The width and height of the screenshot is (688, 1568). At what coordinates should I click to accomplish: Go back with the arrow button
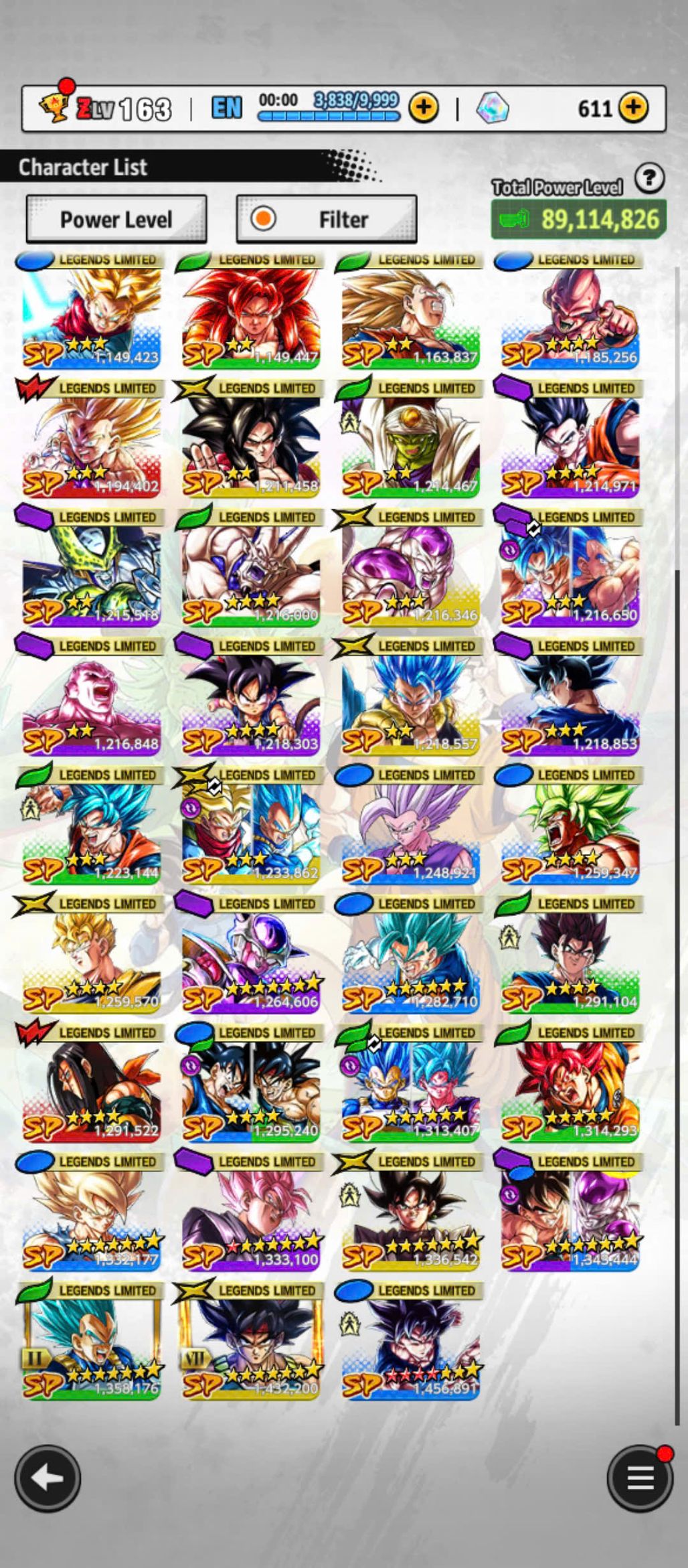click(48, 1478)
